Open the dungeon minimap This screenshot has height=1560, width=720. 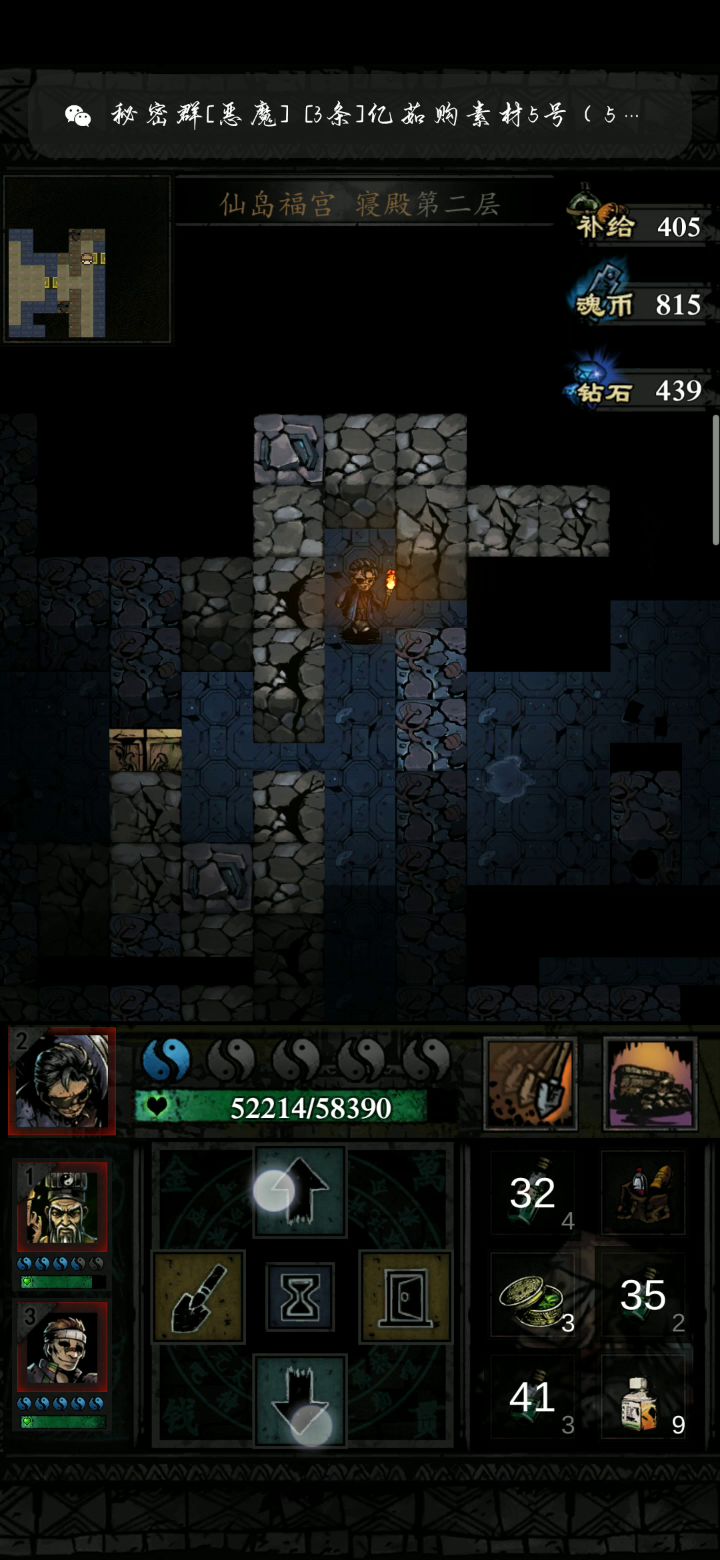point(87,260)
